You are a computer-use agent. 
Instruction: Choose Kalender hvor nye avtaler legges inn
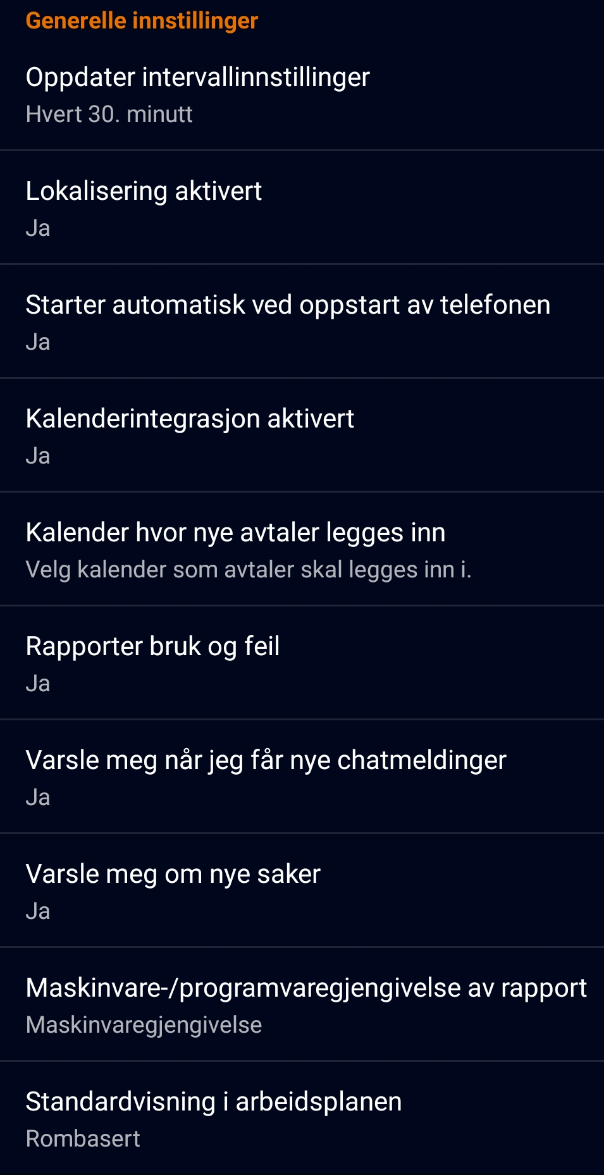pyautogui.click(x=300, y=550)
